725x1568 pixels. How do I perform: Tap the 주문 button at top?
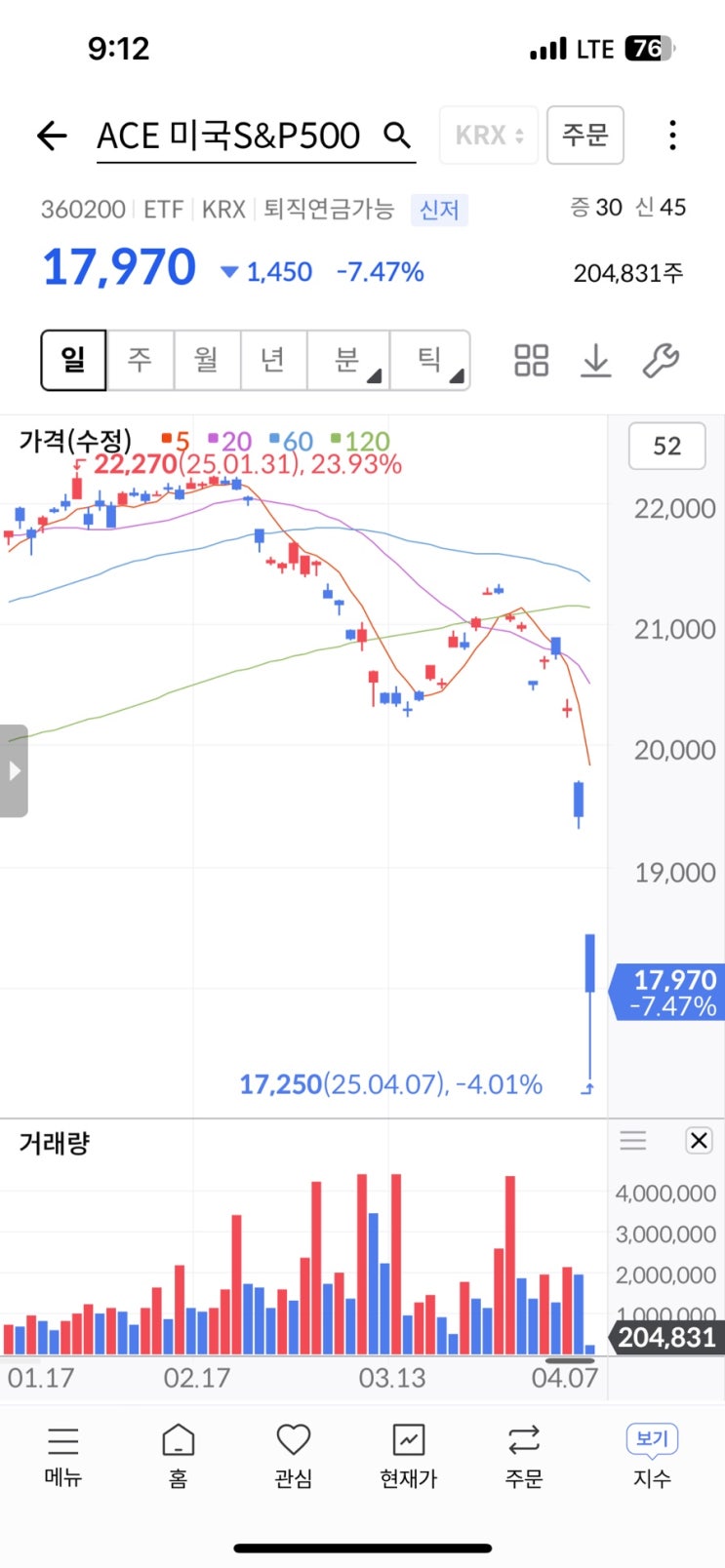tap(585, 135)
